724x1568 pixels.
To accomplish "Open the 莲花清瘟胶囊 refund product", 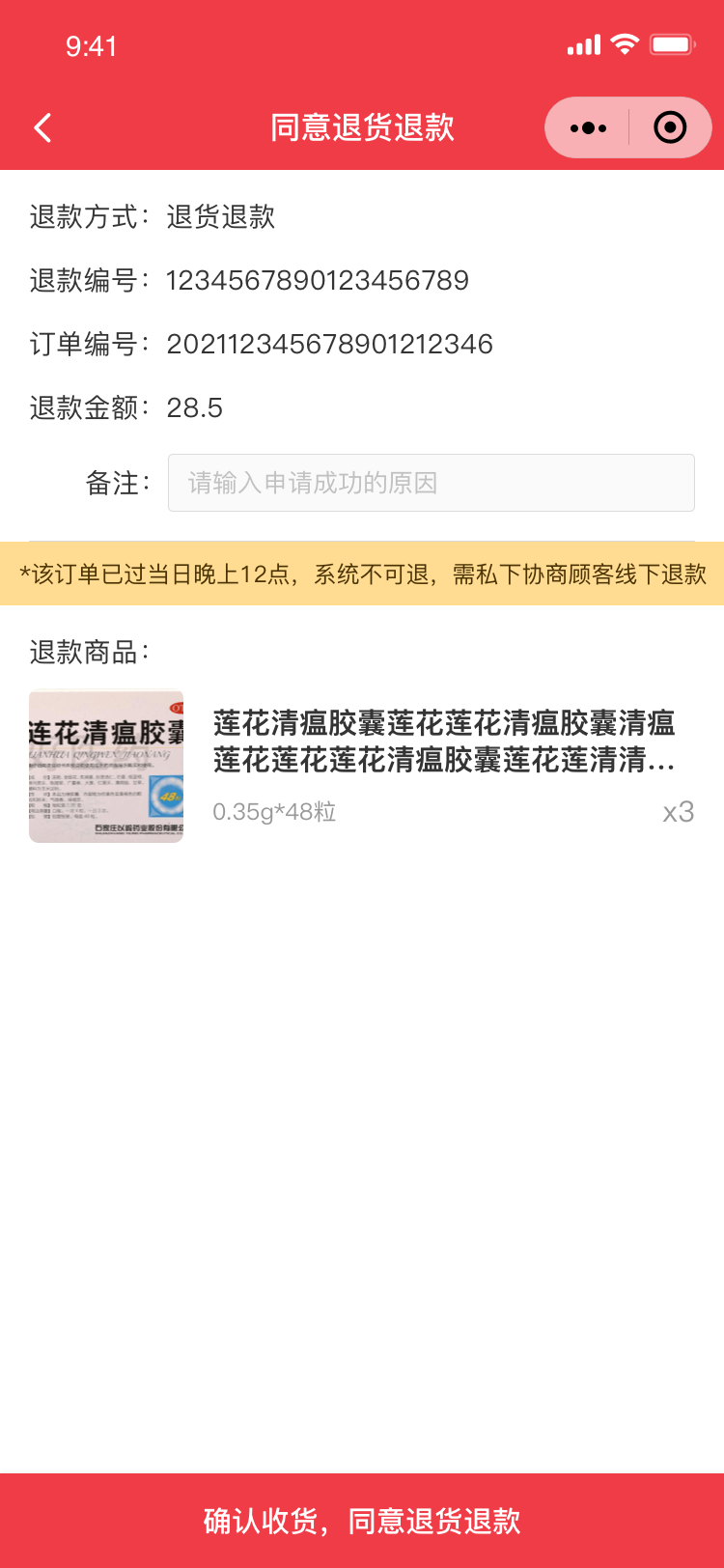I will point(443,742).
